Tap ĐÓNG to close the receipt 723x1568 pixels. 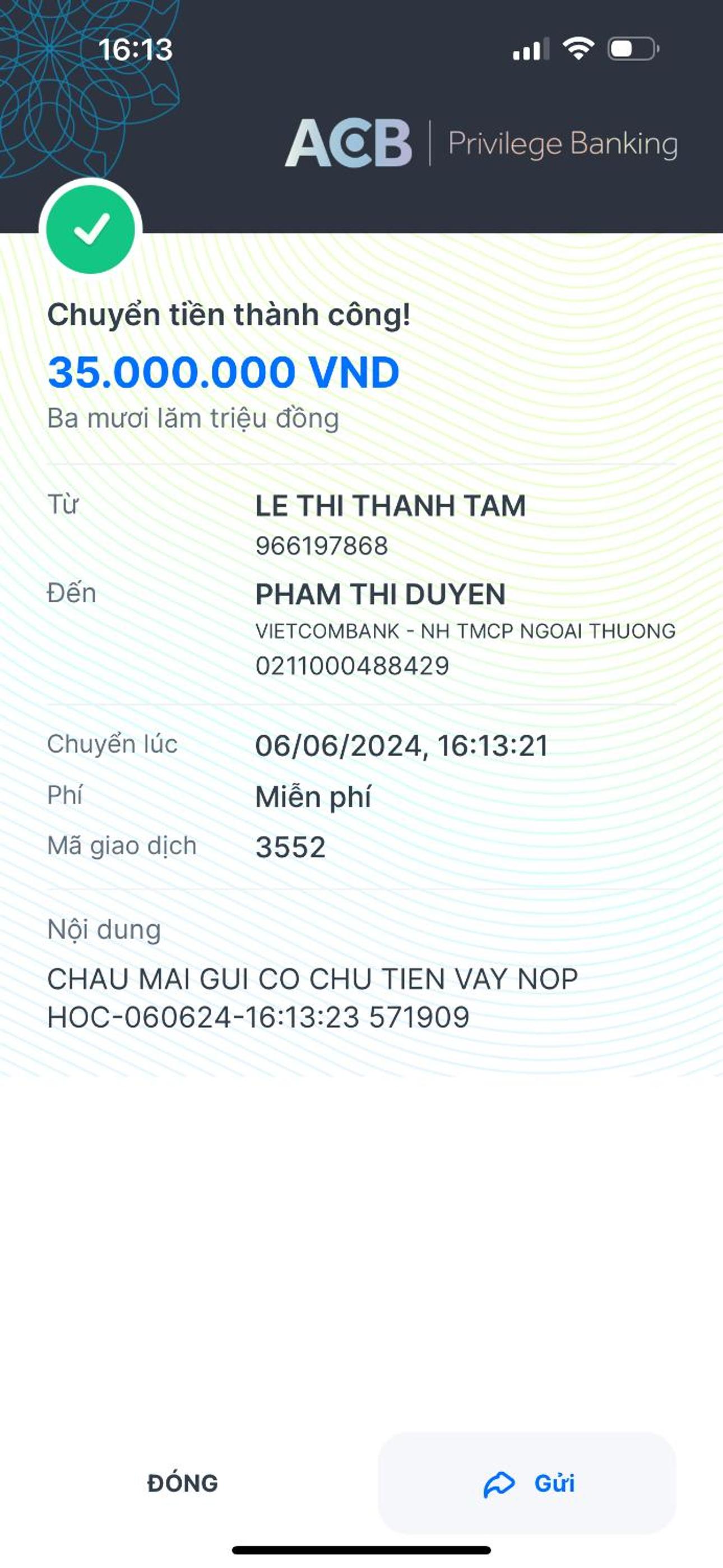tap(183, 1483)
